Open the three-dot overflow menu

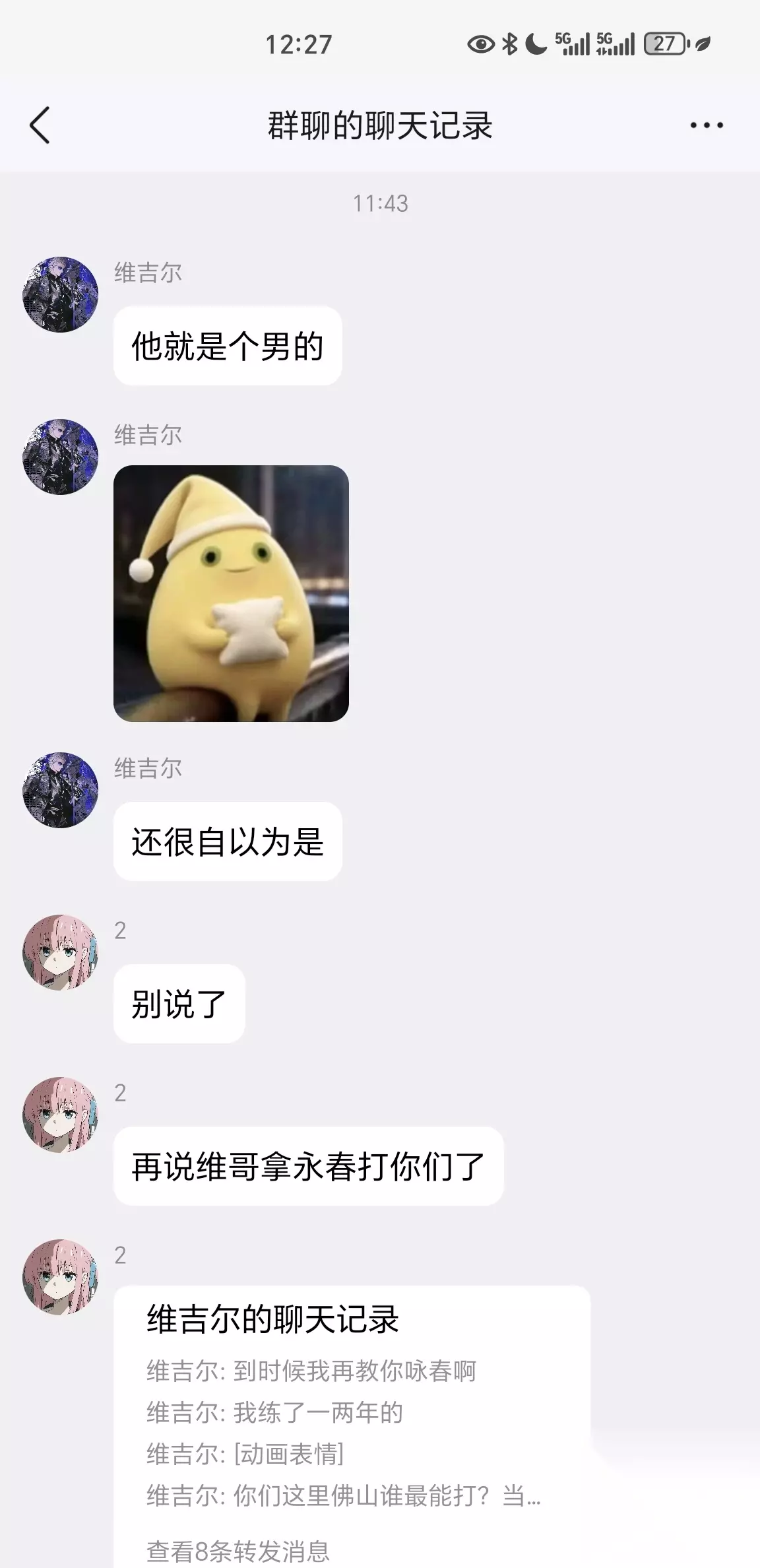tap(707, 125)
